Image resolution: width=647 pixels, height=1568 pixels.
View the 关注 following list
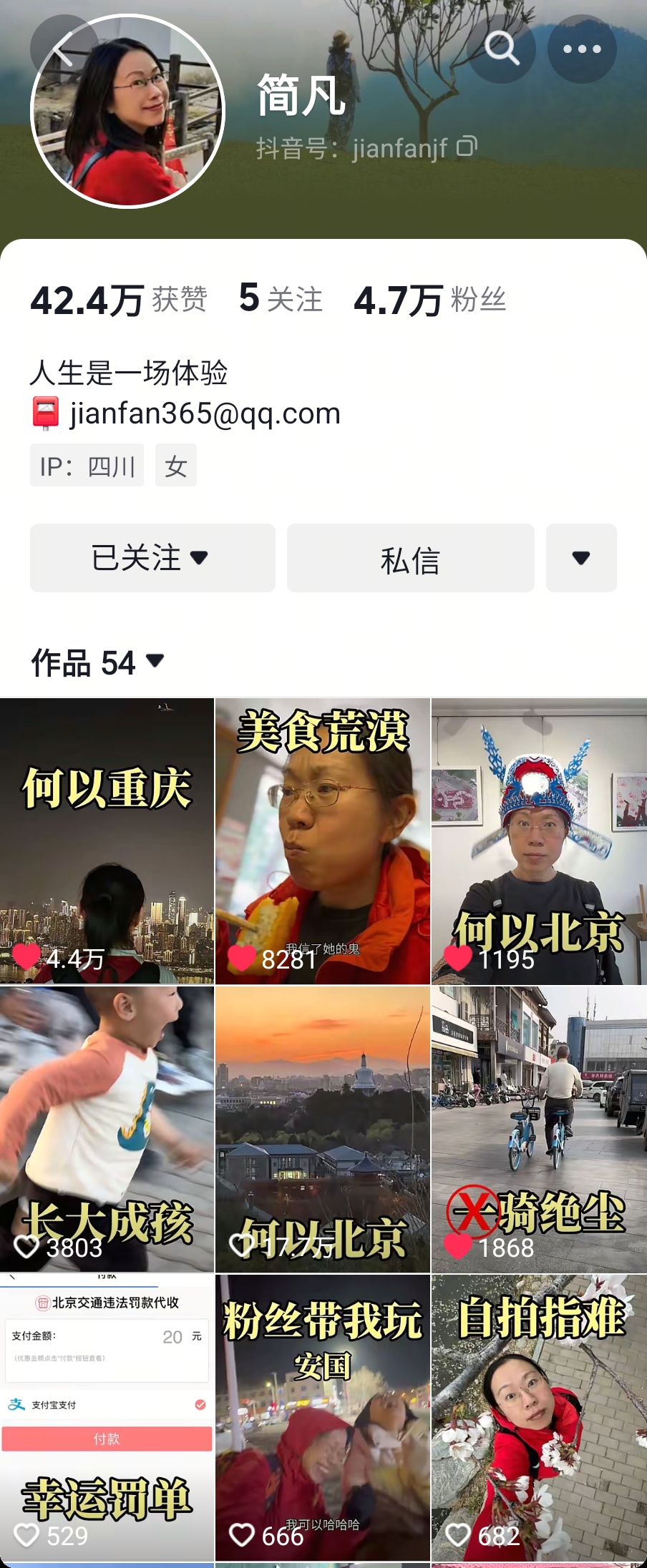click(x=281, y=299)
